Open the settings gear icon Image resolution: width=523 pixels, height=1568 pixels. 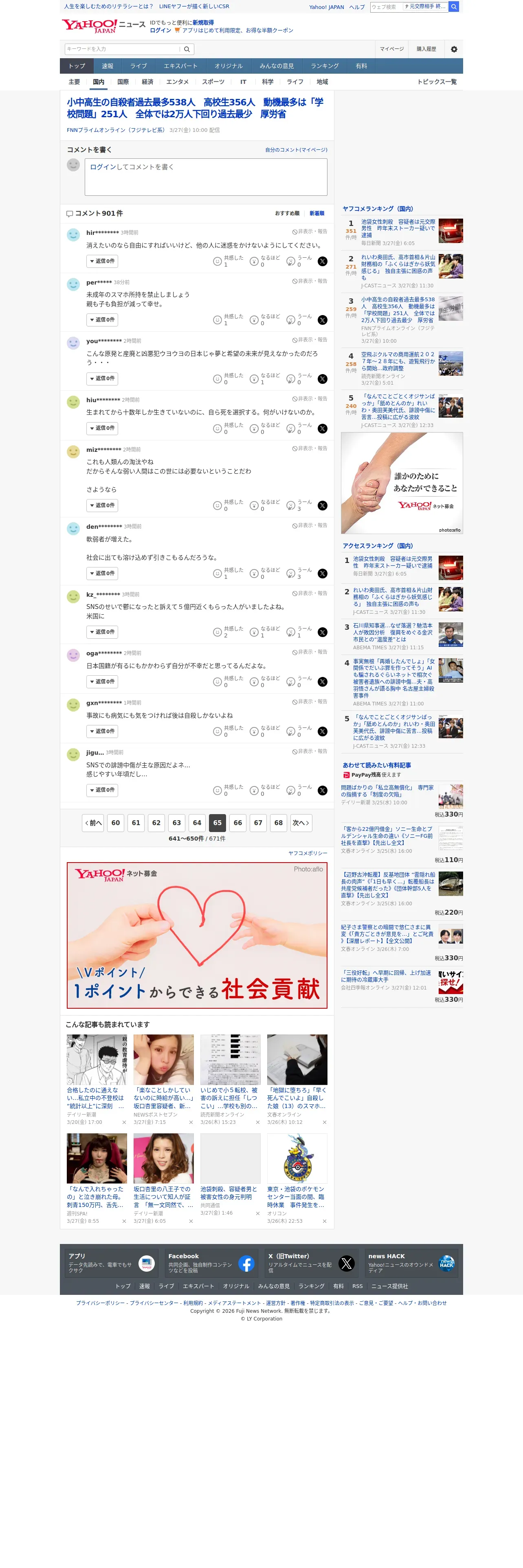pyautogui.click(x=454, y=49)
